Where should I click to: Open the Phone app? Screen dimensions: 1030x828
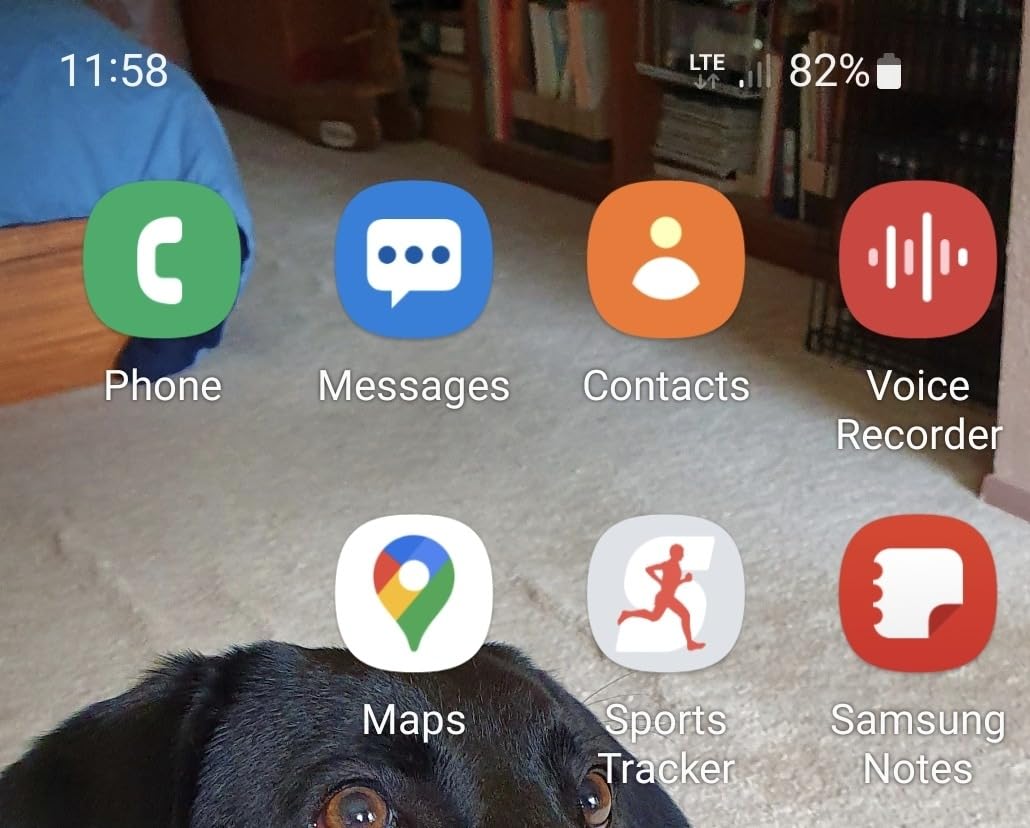point(162,260)
